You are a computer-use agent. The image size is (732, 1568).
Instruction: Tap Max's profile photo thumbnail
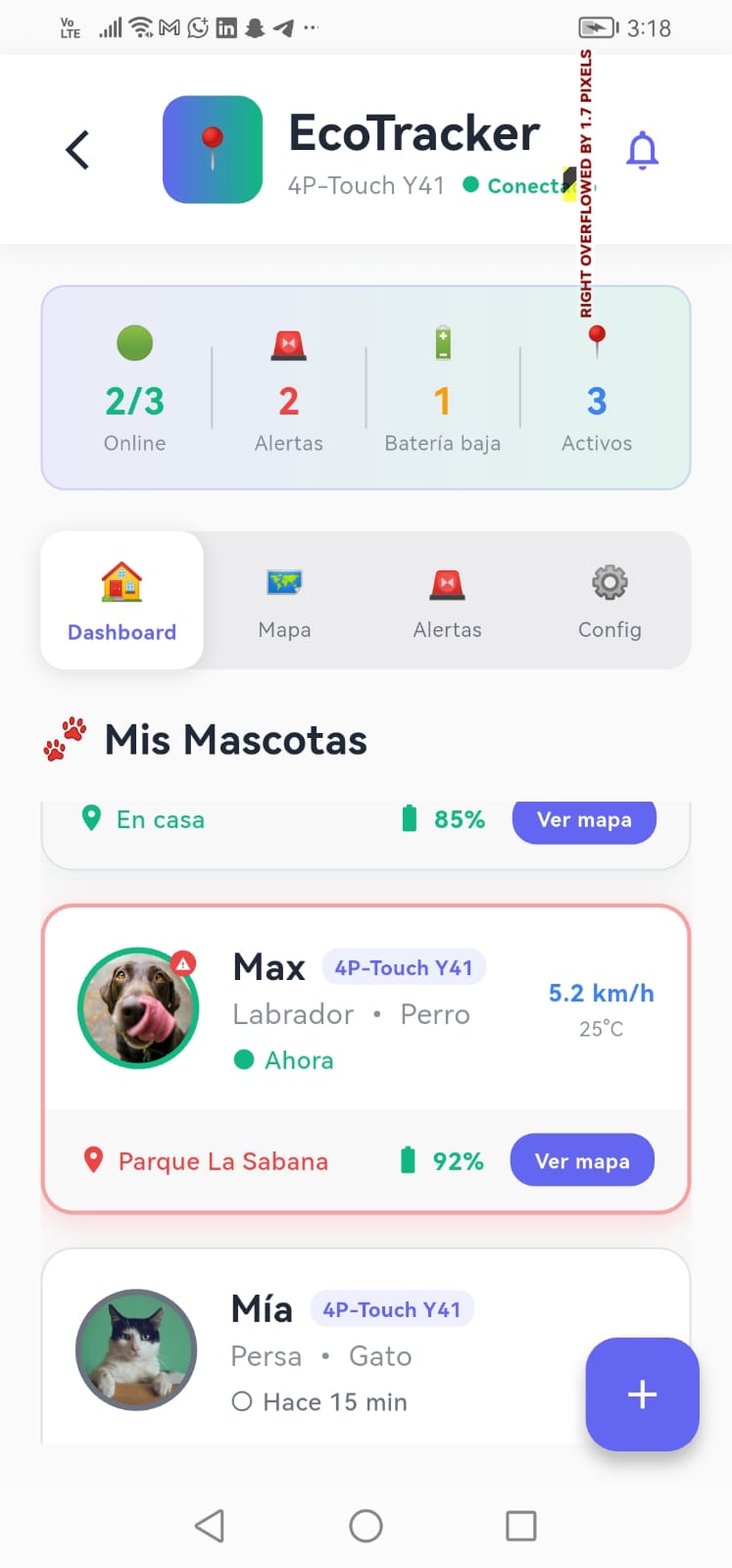pos(138,1007)
